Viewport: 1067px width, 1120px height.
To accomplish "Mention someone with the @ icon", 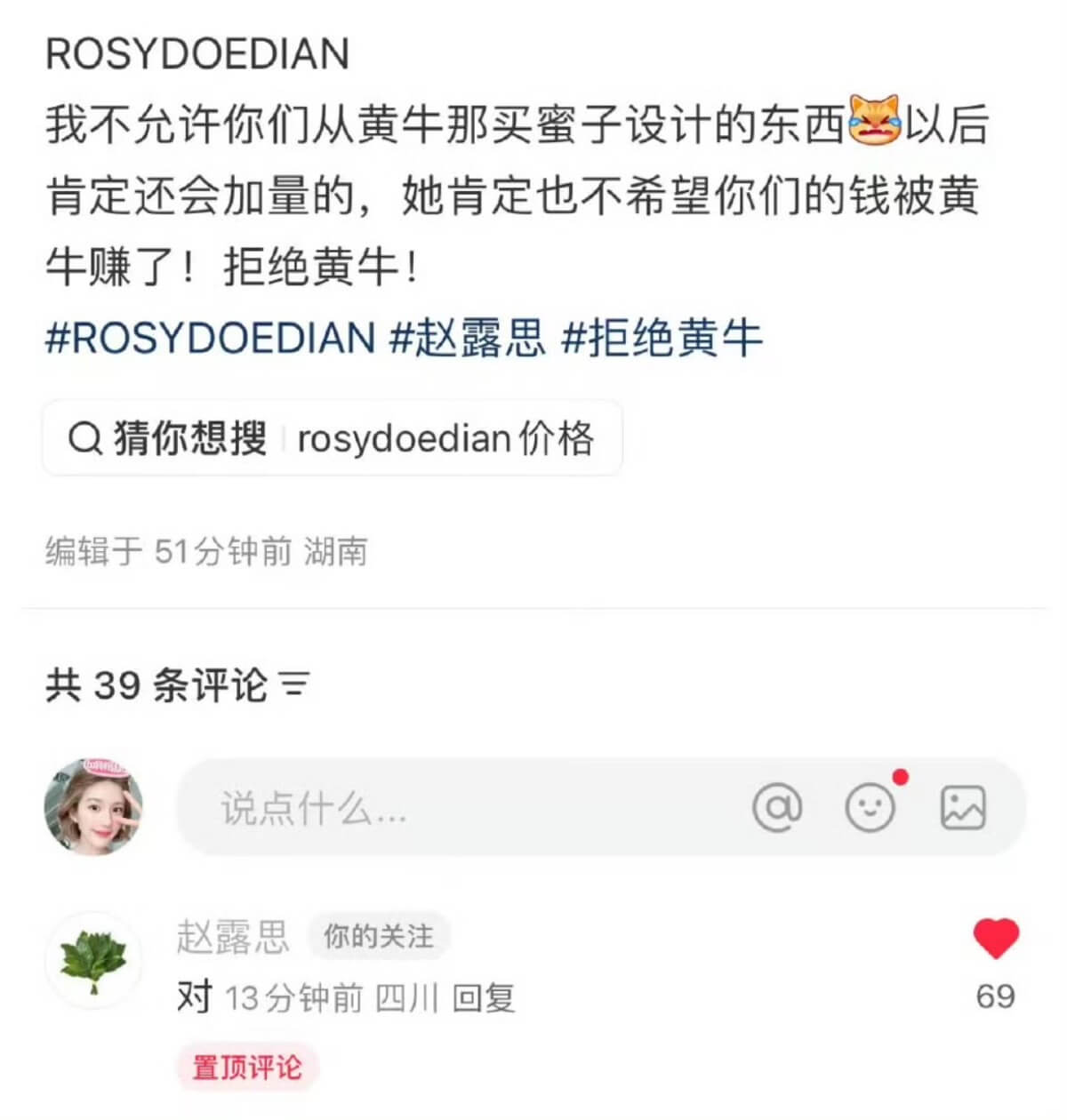I will (777, 808).
